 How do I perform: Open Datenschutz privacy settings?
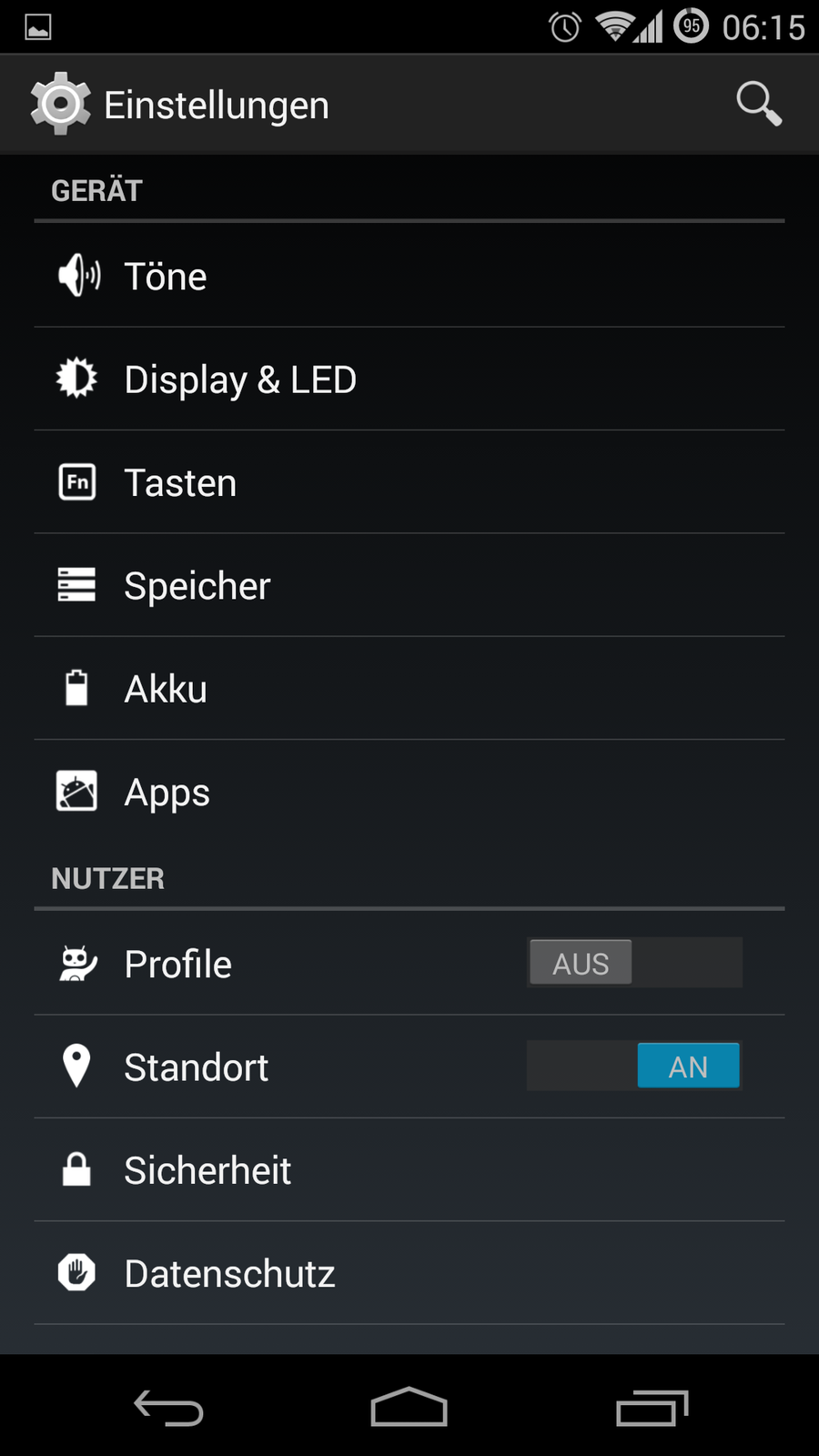273,1273
